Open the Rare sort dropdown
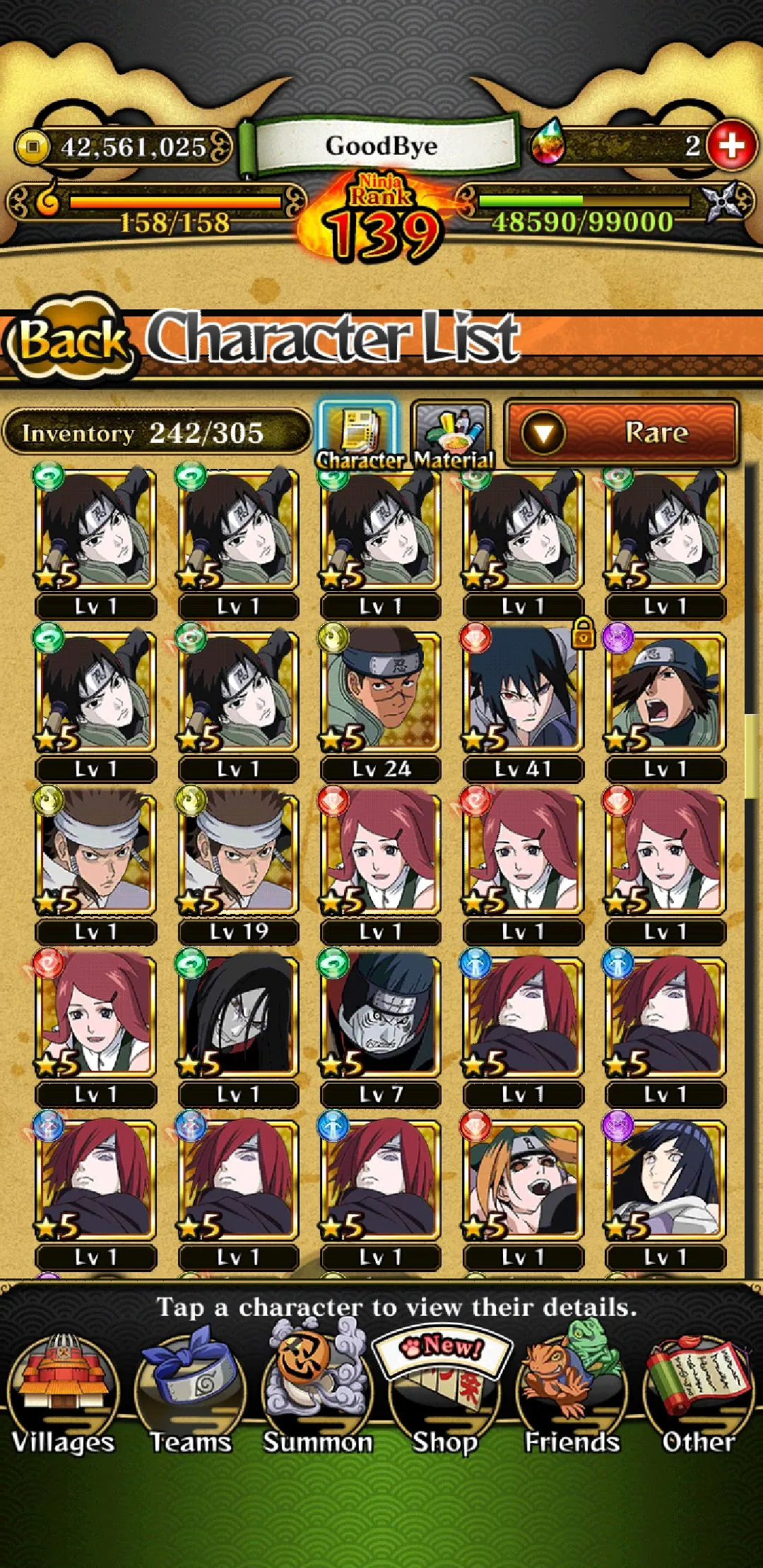763x1568 pixels. pyautogui.click(x=622, y=432)
